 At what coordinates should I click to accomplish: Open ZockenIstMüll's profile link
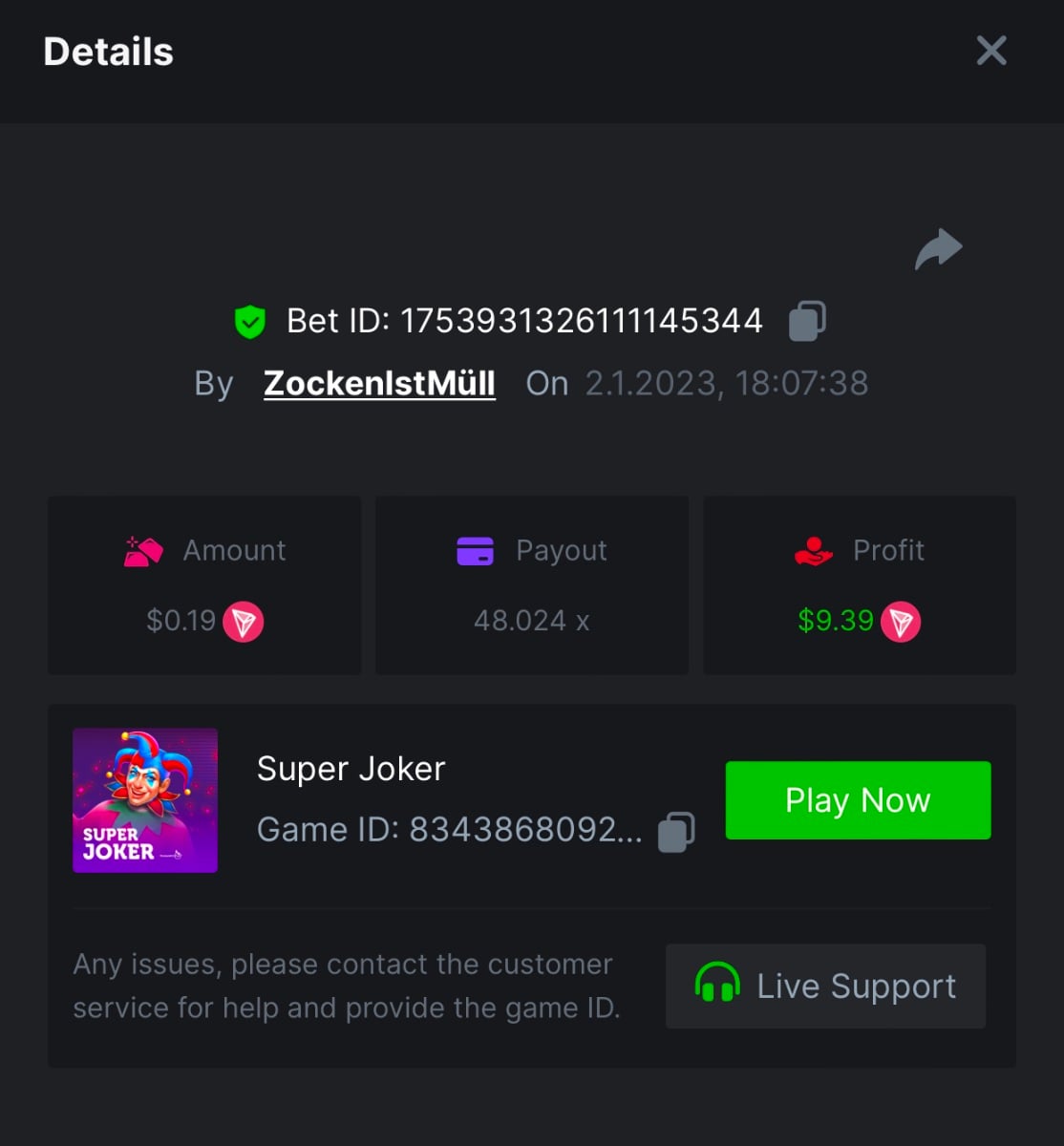tap(379, 383)
